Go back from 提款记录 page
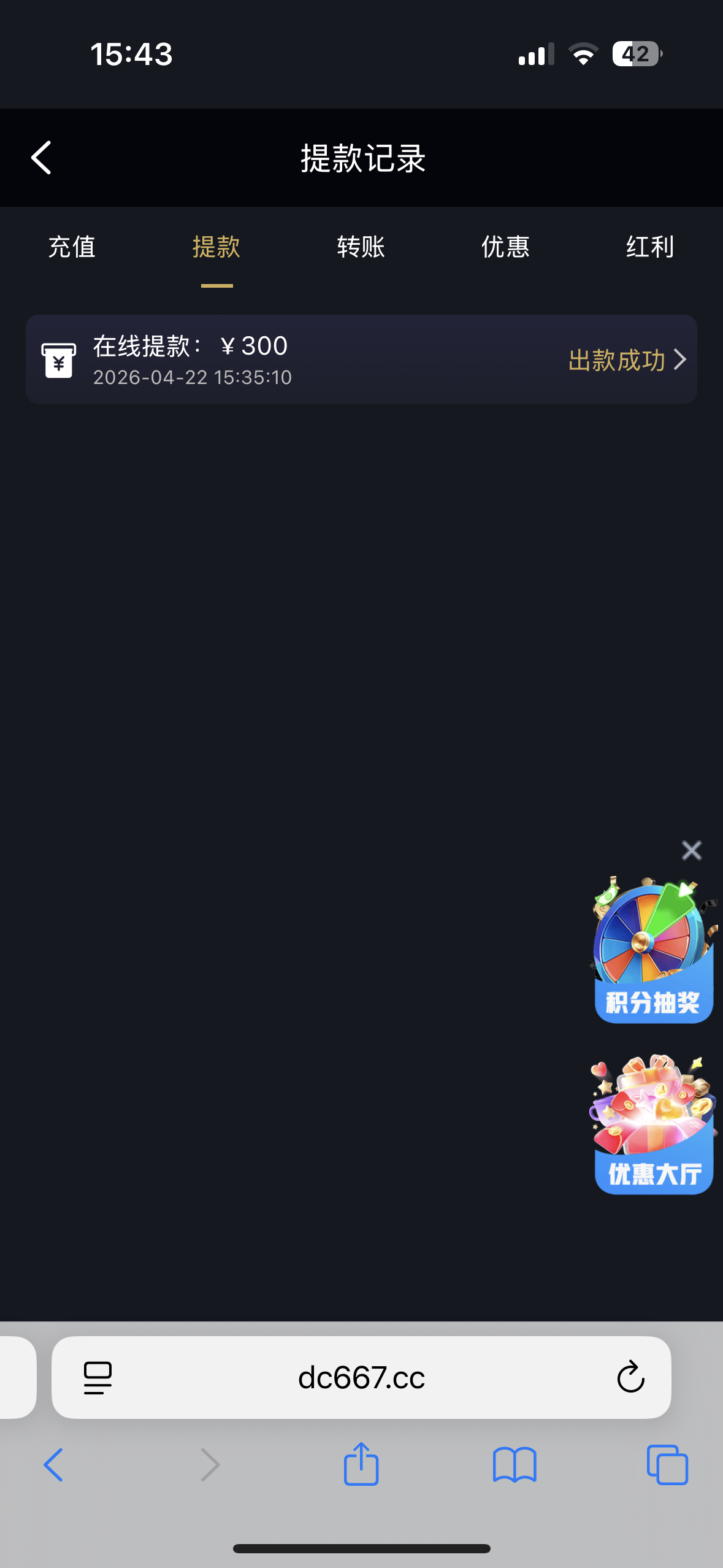Viewport: 723px width, 1568px height. pos(41,158)
